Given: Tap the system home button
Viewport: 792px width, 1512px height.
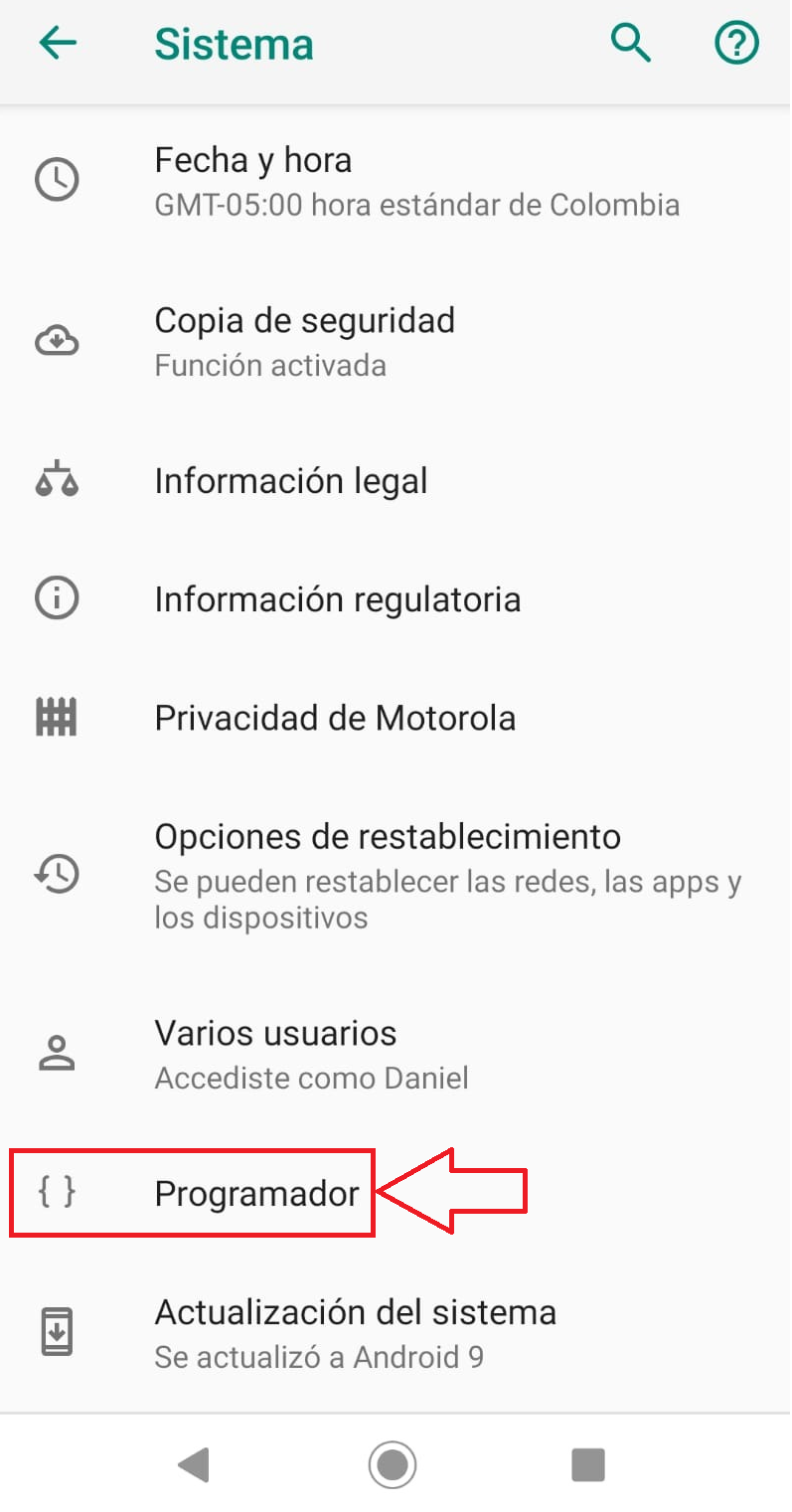Looking at the screenshot, I should coord(393,1463).
